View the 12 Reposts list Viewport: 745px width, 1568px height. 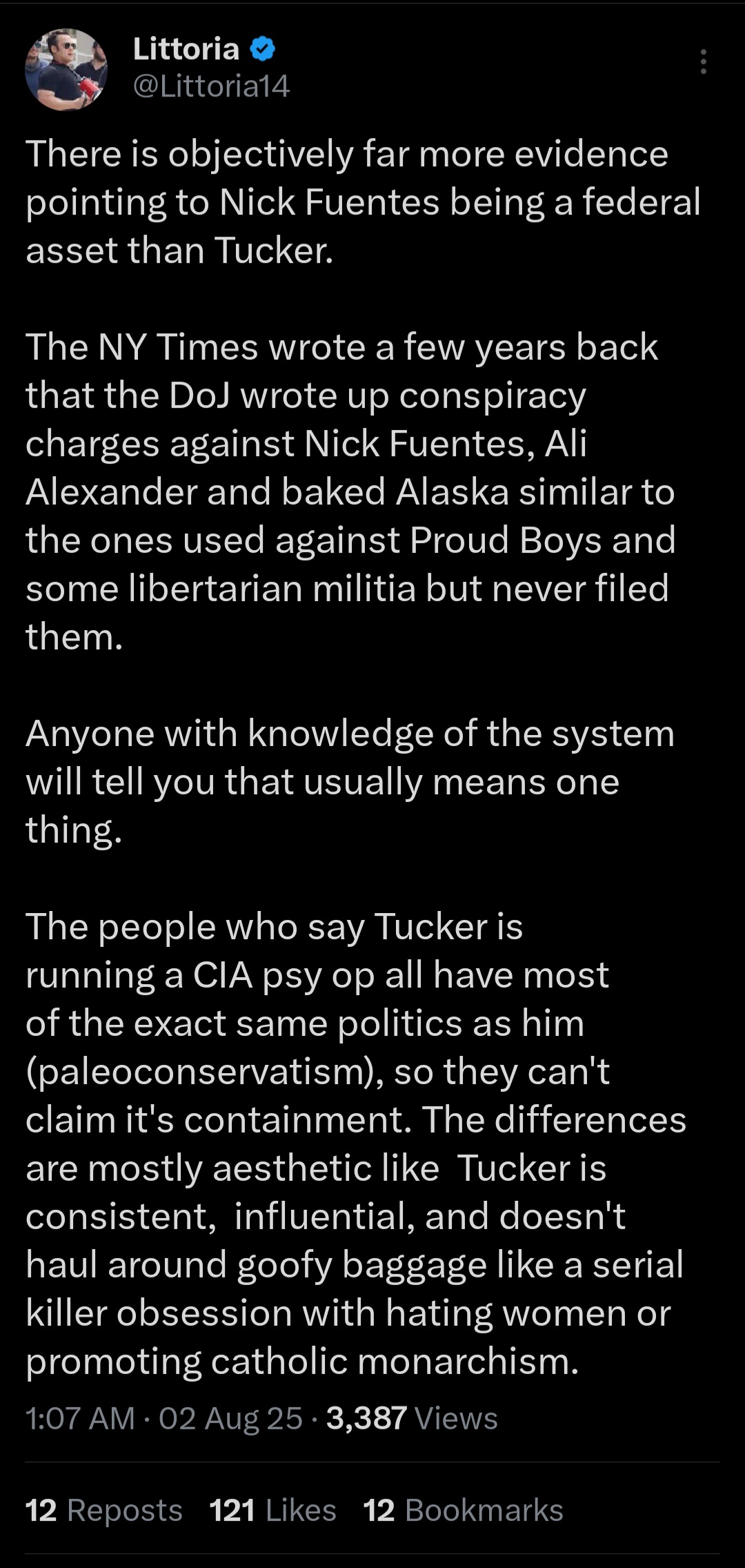coord(104,1510)
